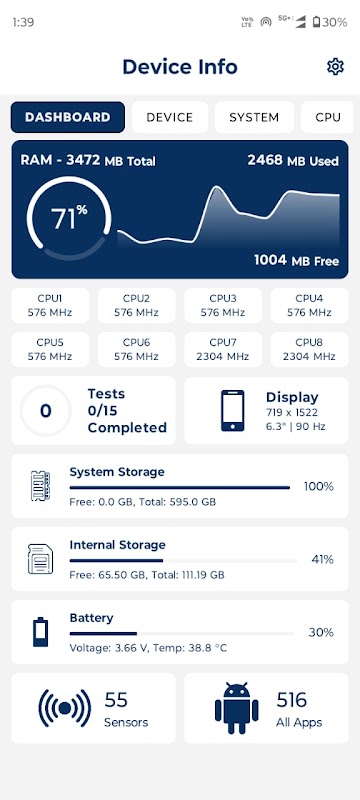
Task: Switch to the System tab
Action: pyautogui.click(x=254, y=117)
